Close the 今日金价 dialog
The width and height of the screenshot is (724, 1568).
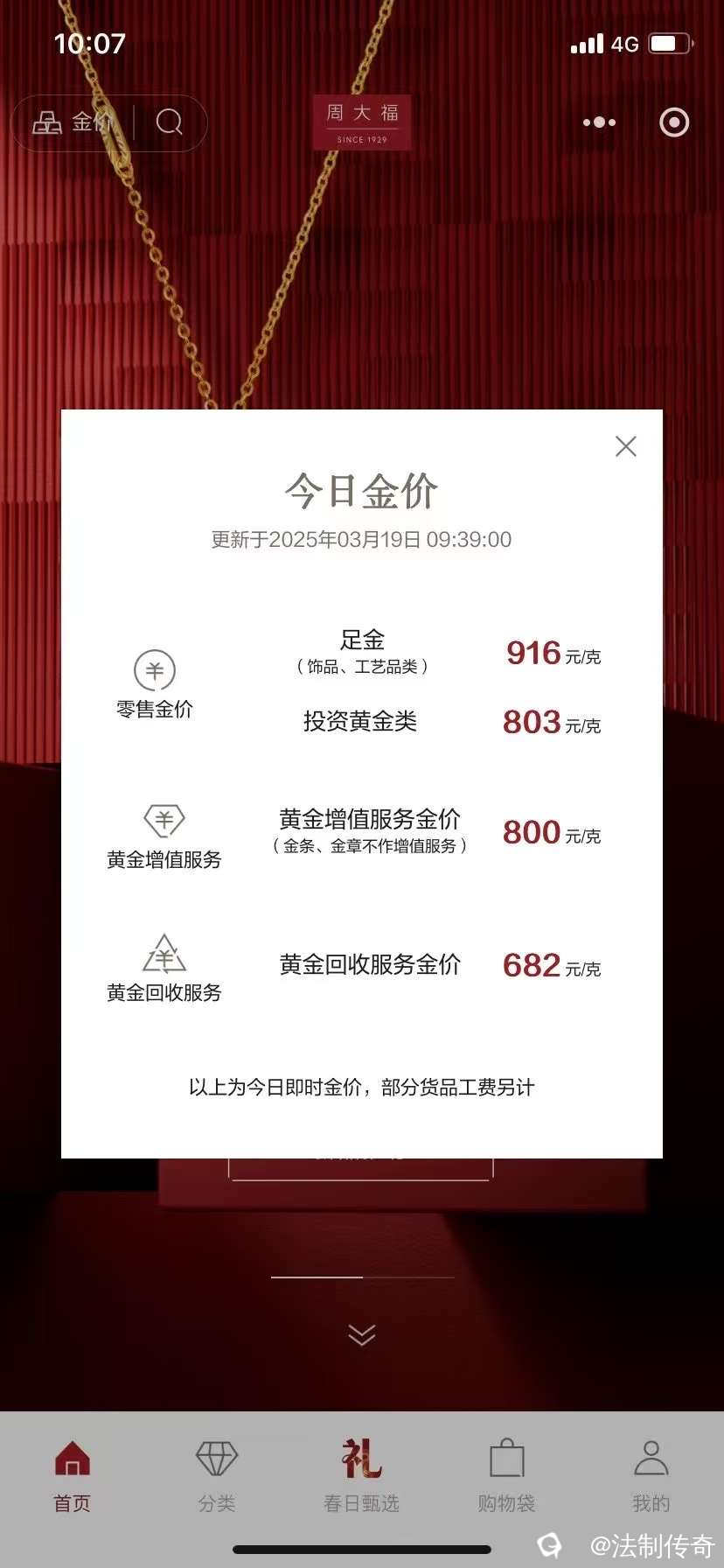point(625,446)
